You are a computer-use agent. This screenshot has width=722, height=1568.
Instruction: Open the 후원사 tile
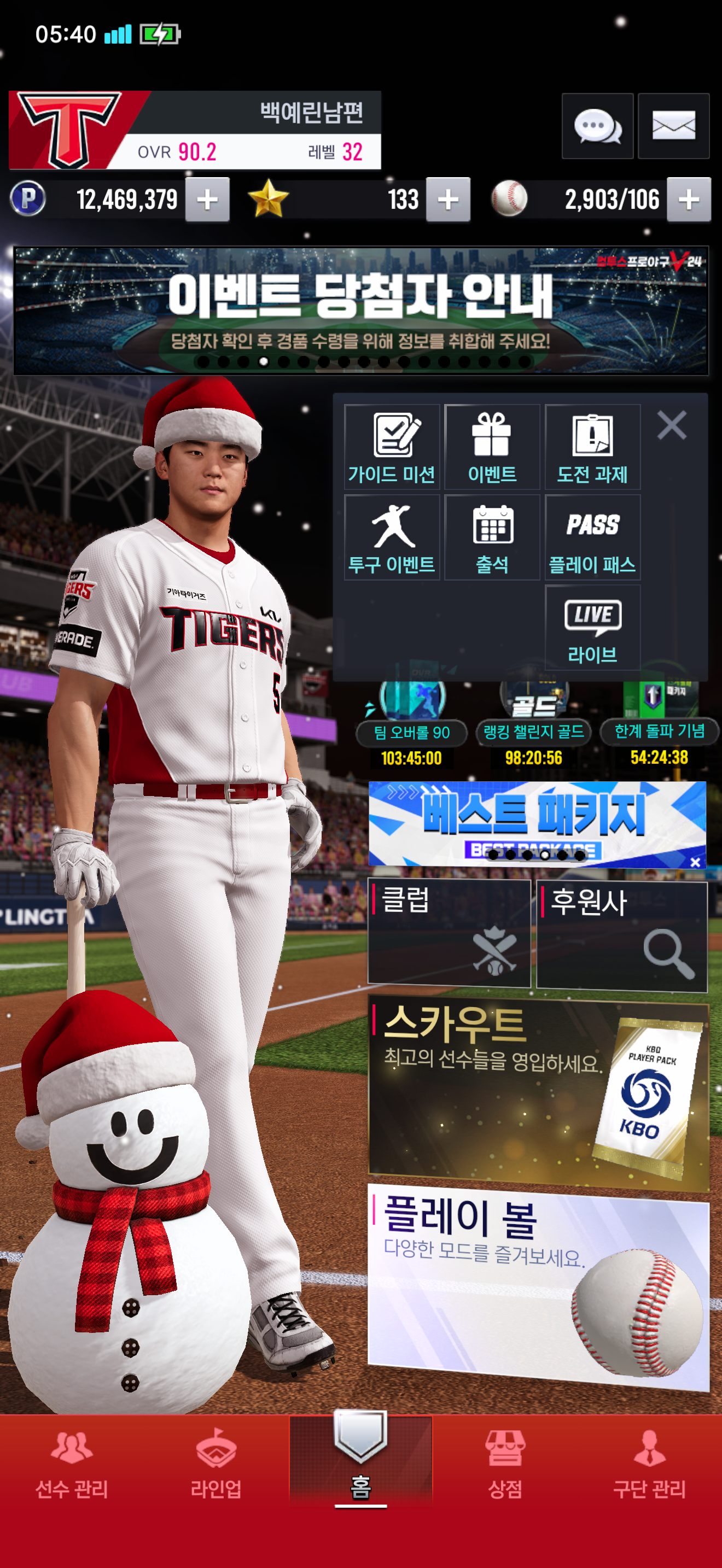pos(621,936)
